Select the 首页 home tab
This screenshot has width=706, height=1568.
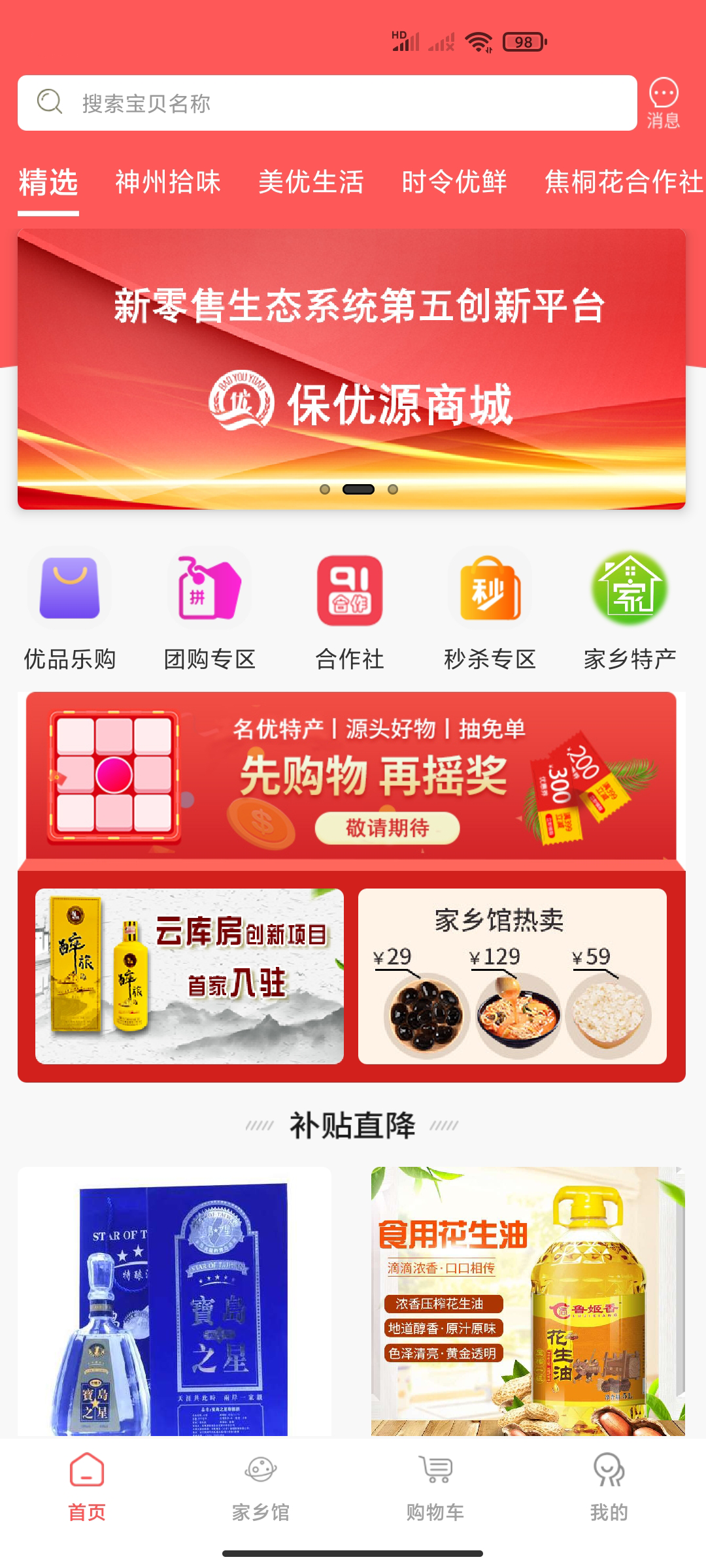[x=86, y=1496]
